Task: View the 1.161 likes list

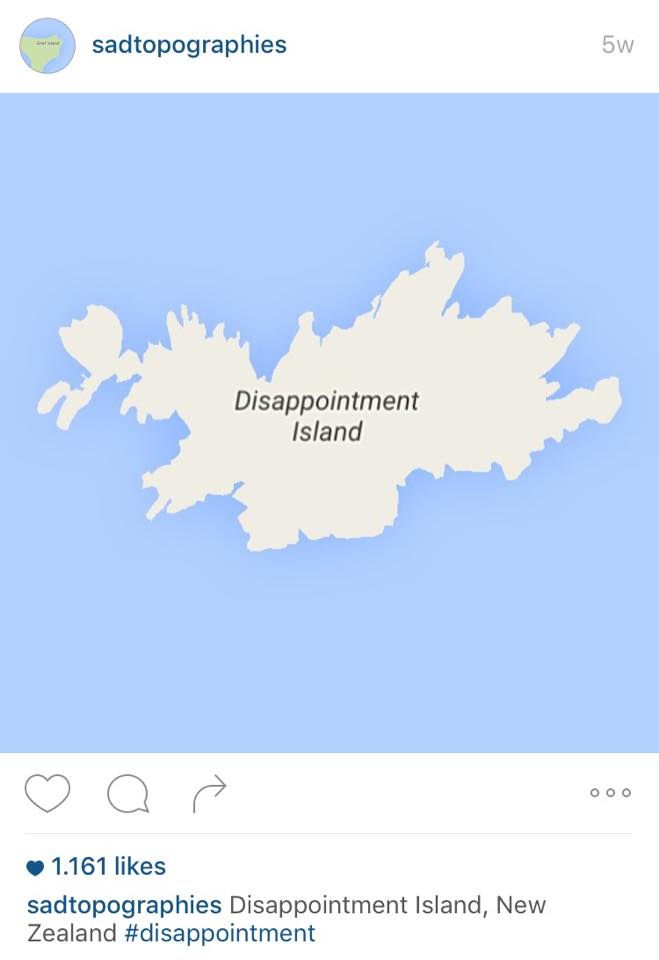Action: 107,866
